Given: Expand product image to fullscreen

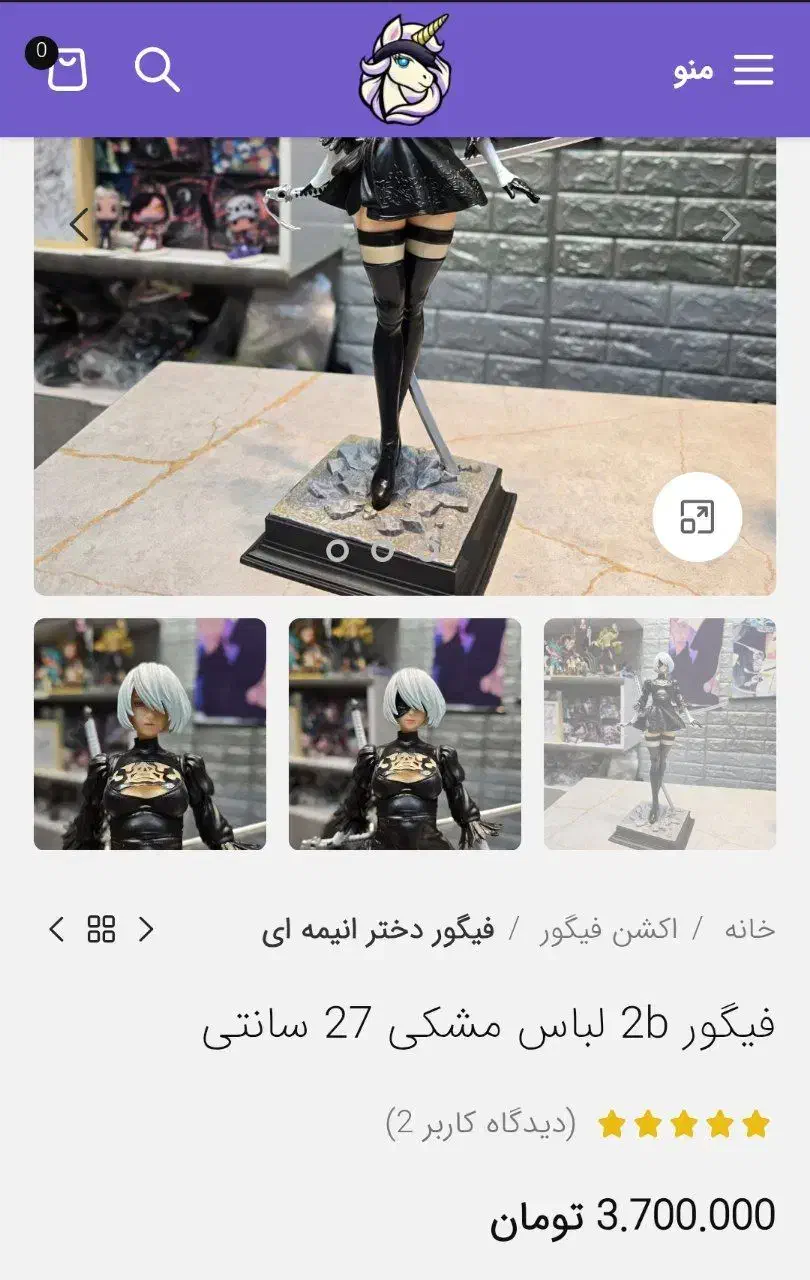Looking at the screenshot, I should [697, 517].
